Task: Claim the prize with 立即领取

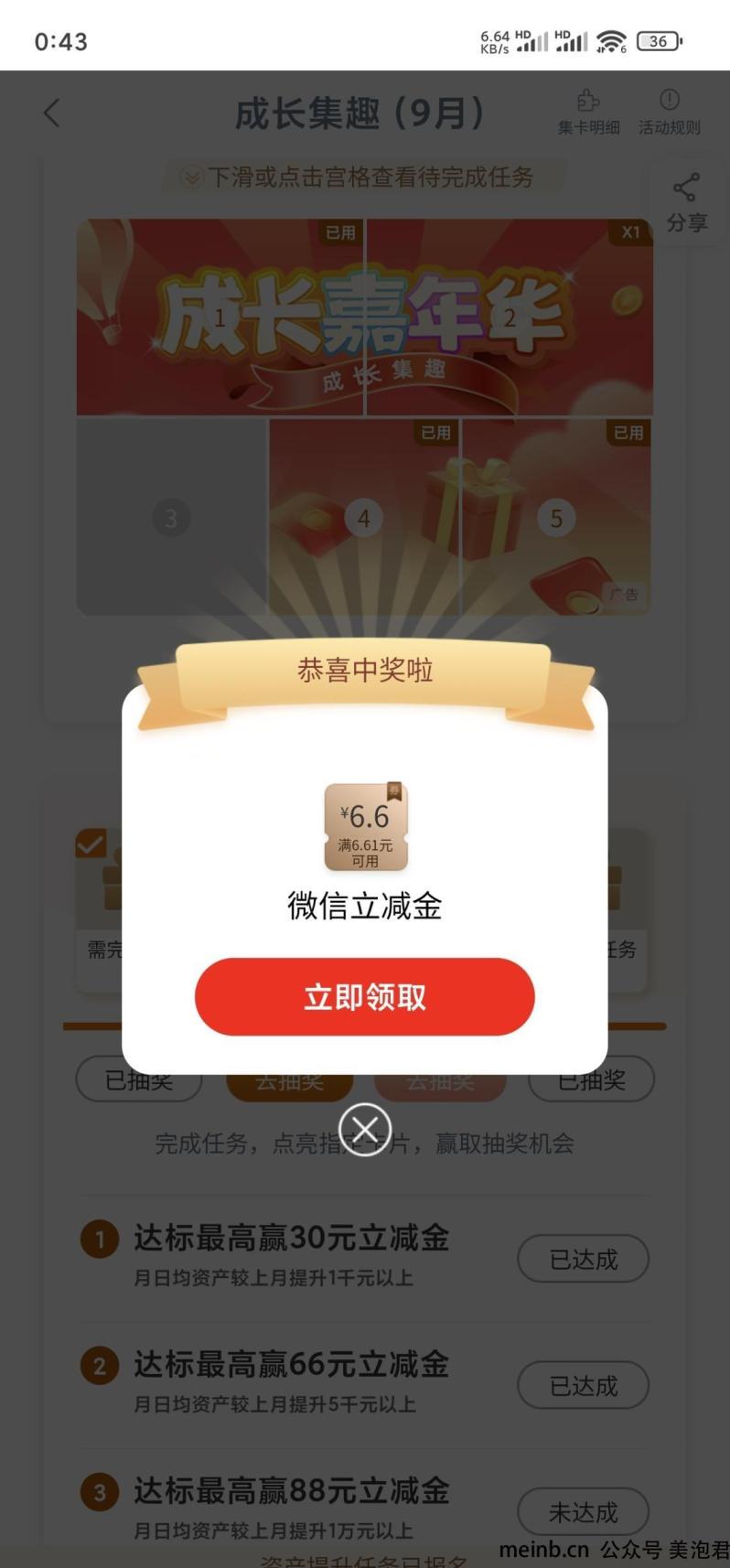Action: (364, 997)
